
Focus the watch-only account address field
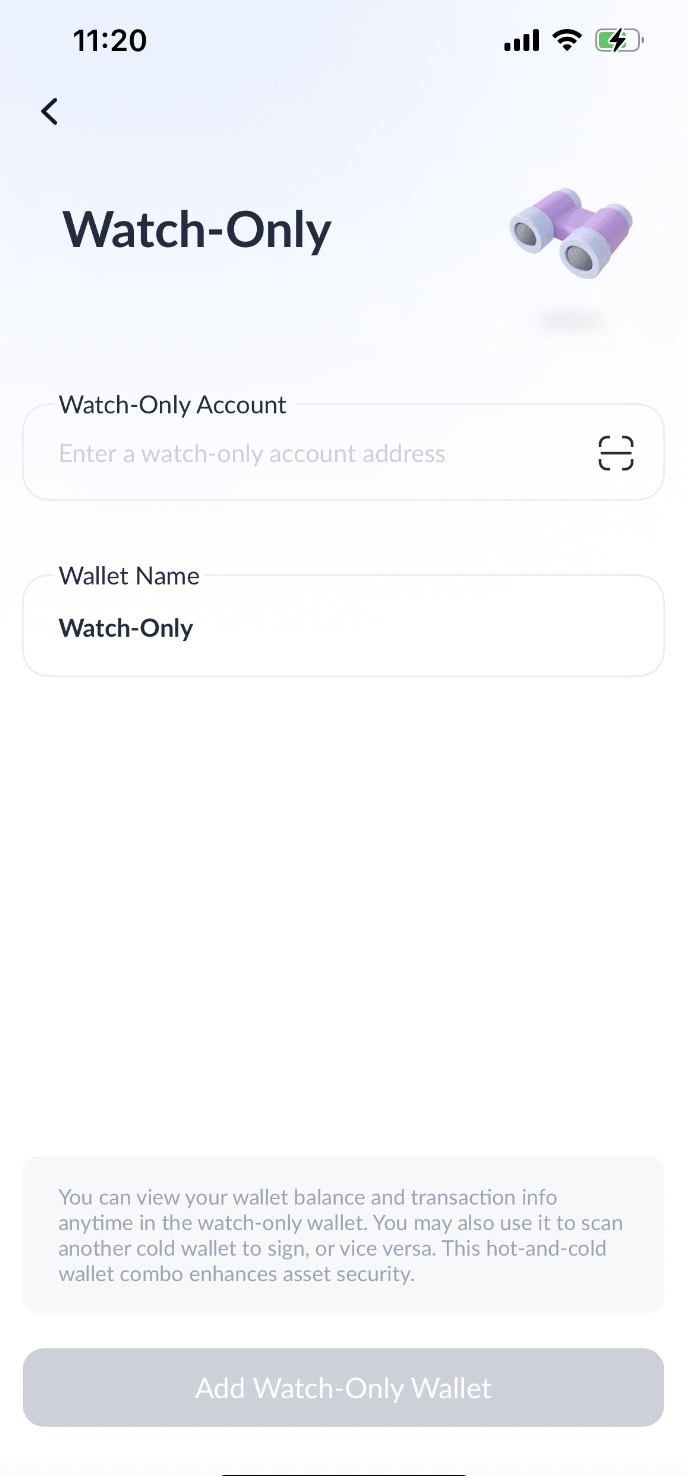310,454
